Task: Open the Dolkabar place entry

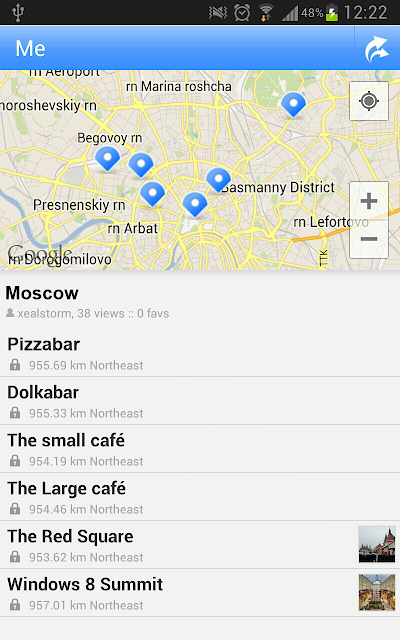Action: pos(200,401)
